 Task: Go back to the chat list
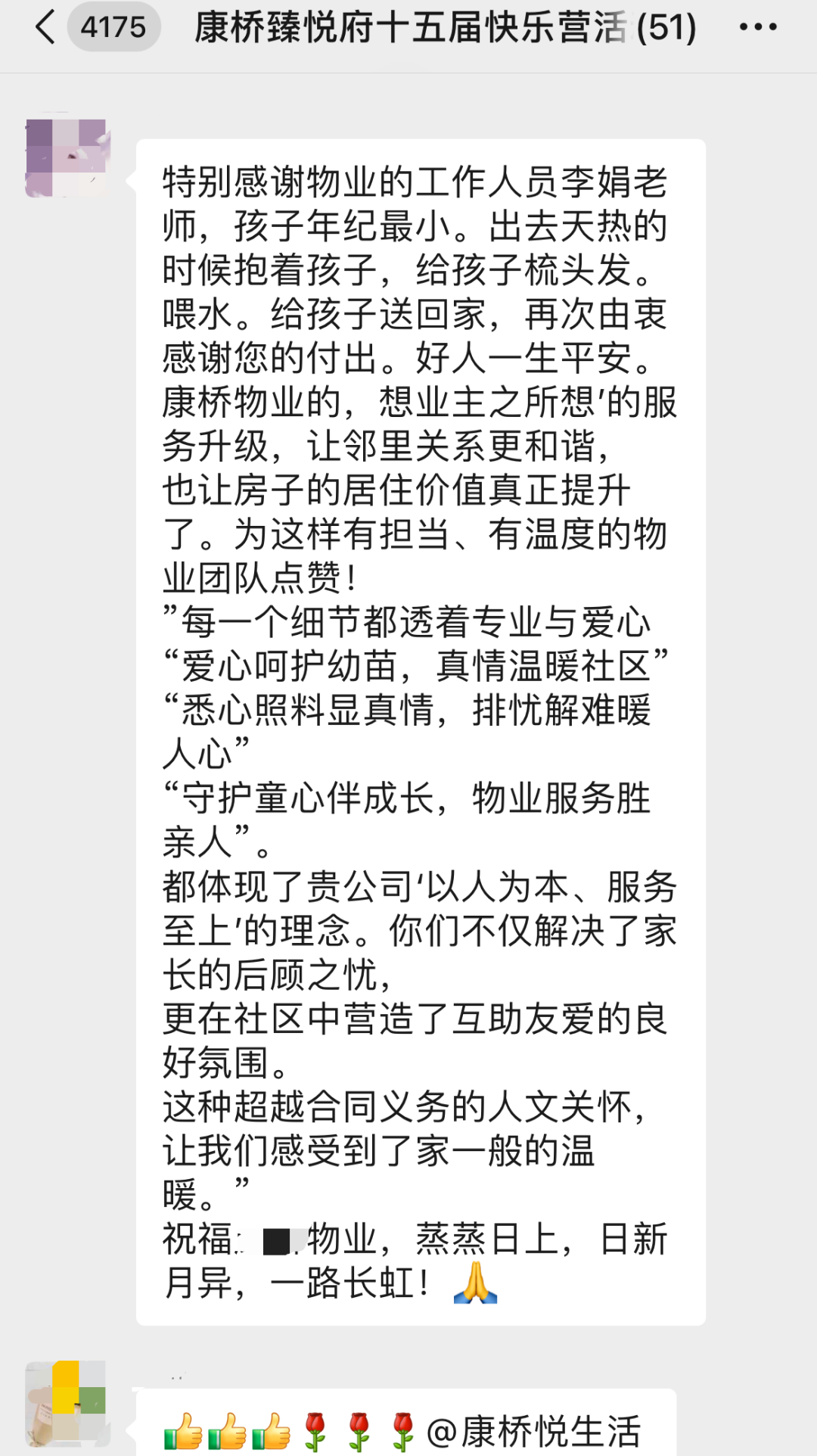[x=45, y=27]
